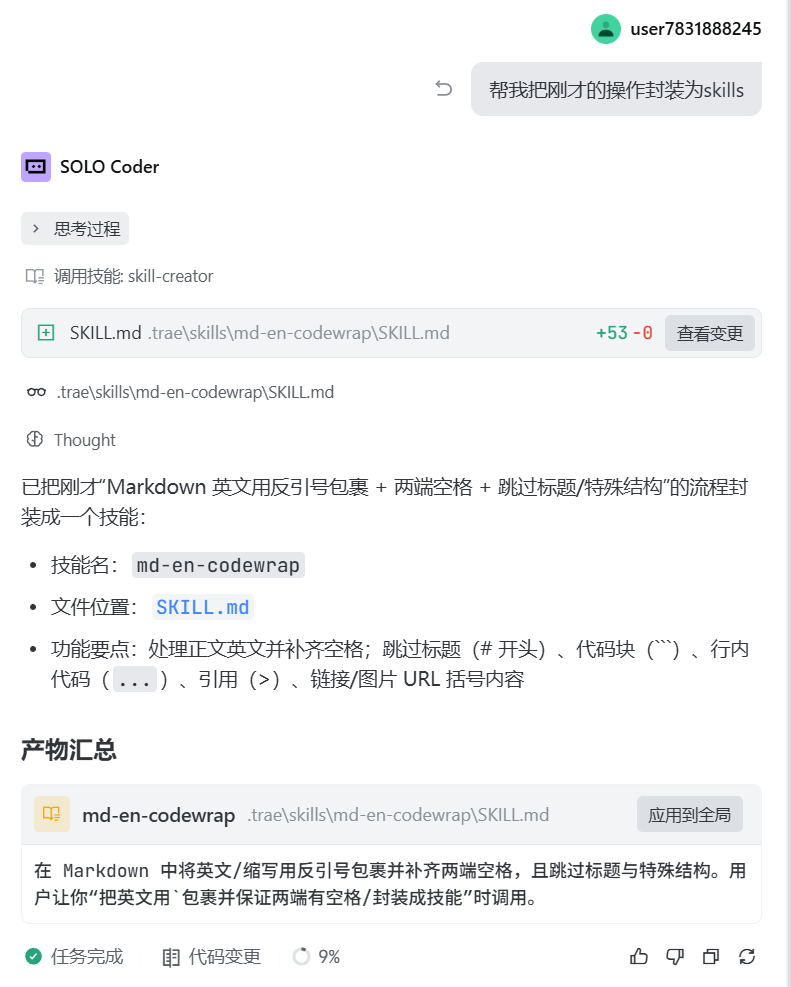This screenshot has width=791, height=987.
Task: Regenerate the response with the refresh icon
Action: (747, 957)
